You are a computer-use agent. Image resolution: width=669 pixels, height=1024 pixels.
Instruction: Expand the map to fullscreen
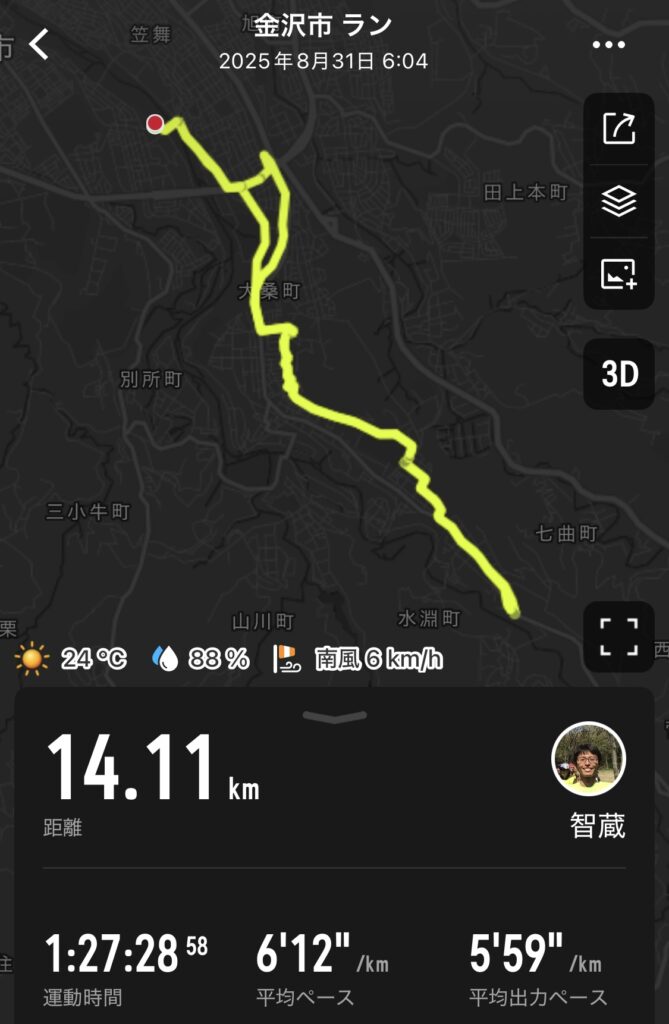(x=619, y=637)
